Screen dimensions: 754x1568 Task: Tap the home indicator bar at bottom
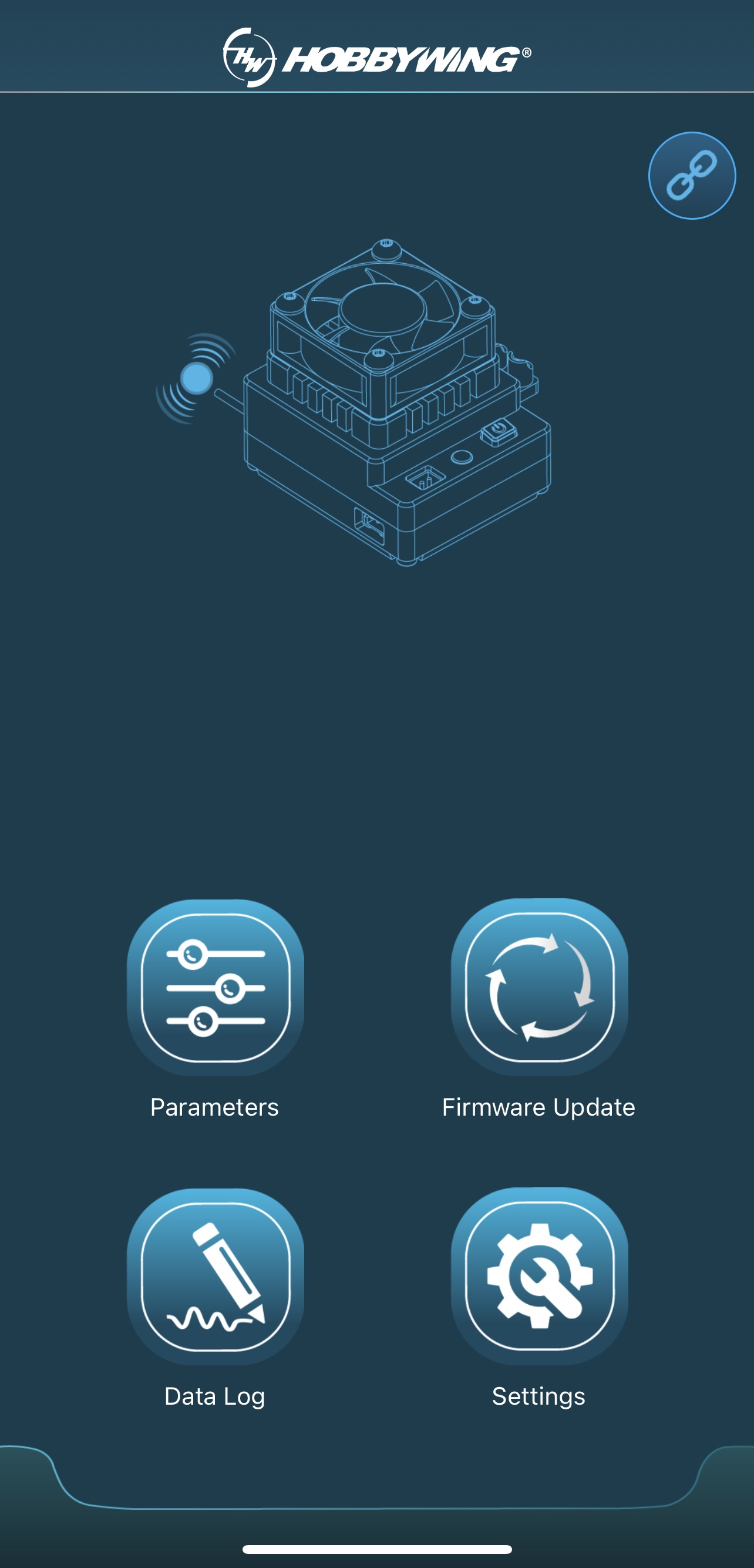coord(376,1549)
